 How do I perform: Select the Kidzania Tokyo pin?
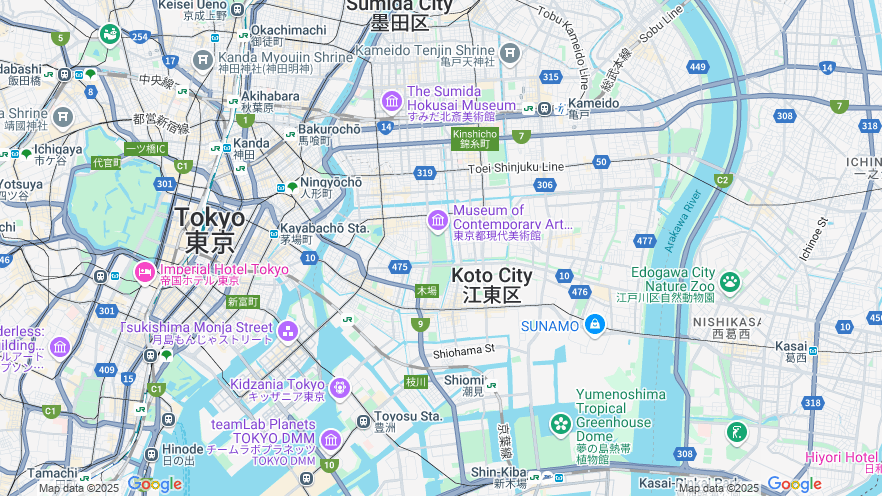[x=340, y=387]
